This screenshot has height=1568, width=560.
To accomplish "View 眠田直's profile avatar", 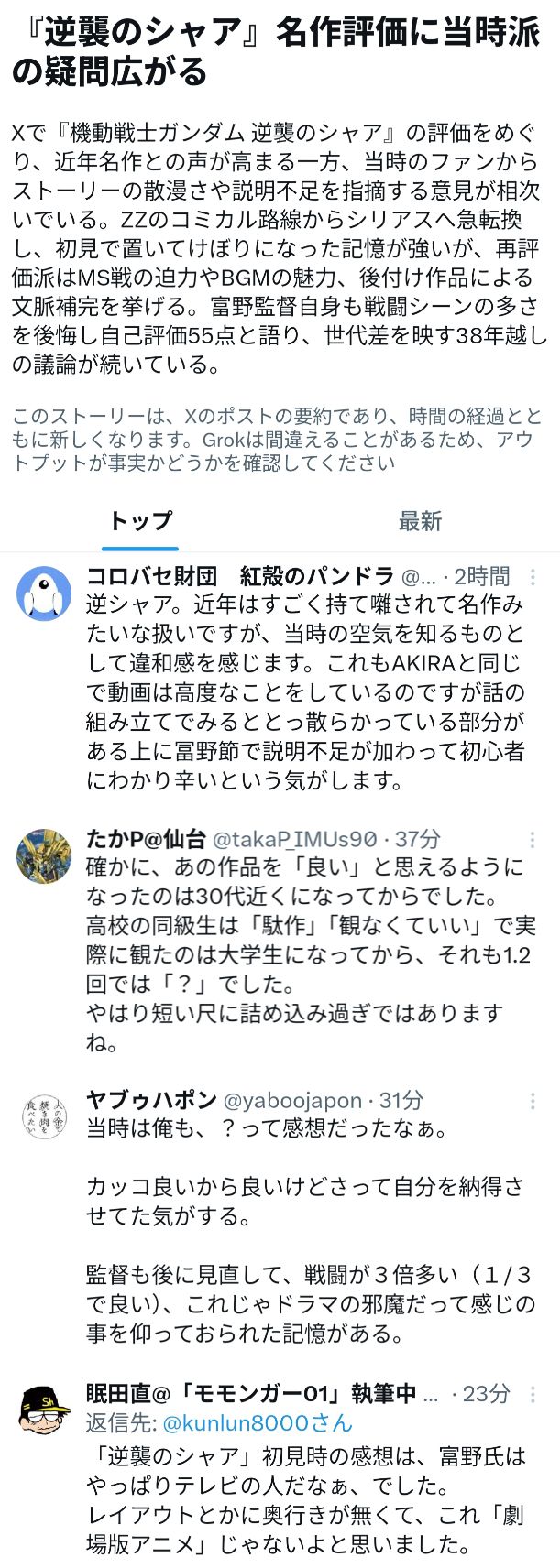I will pyautogui.click(x=44, y=1411).
